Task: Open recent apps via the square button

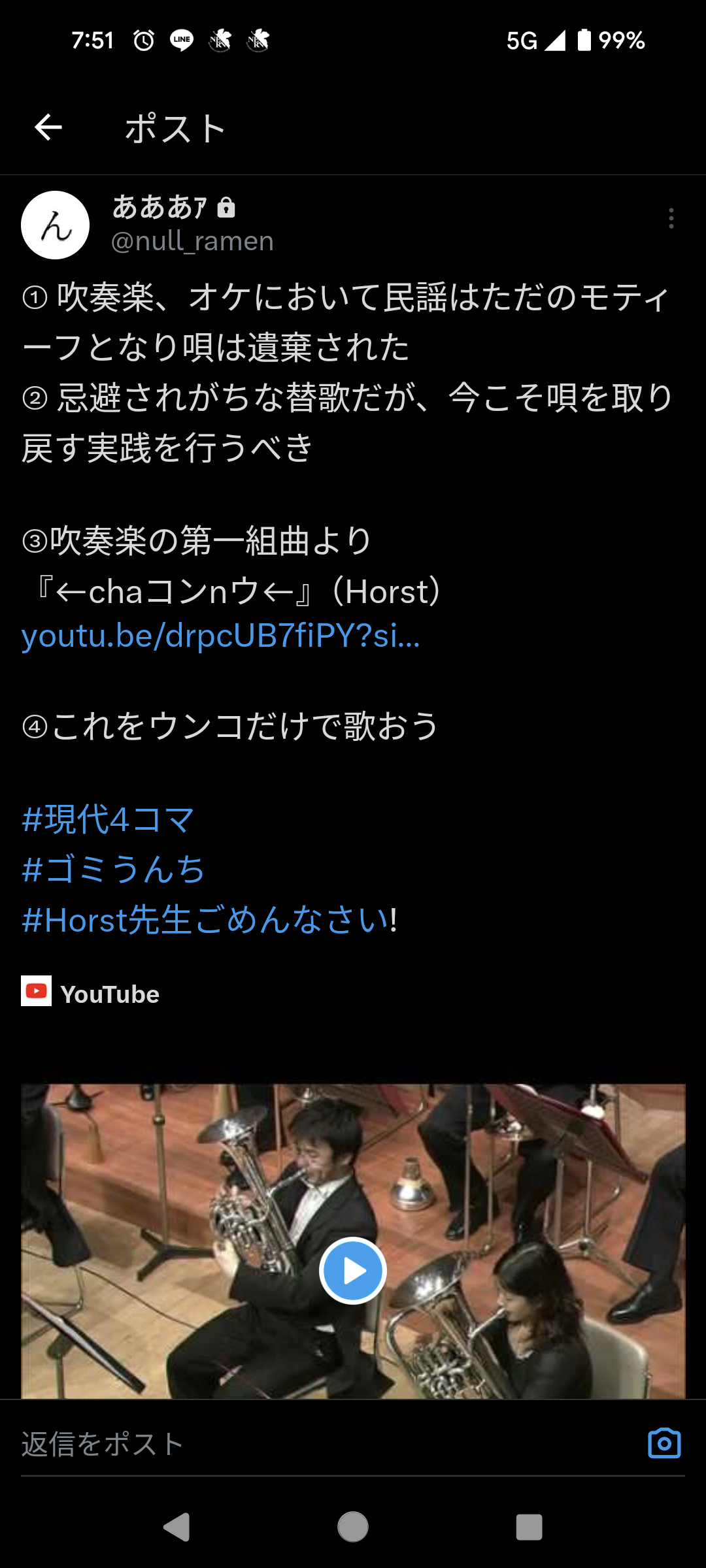Action: click(x=529, y=1527)
